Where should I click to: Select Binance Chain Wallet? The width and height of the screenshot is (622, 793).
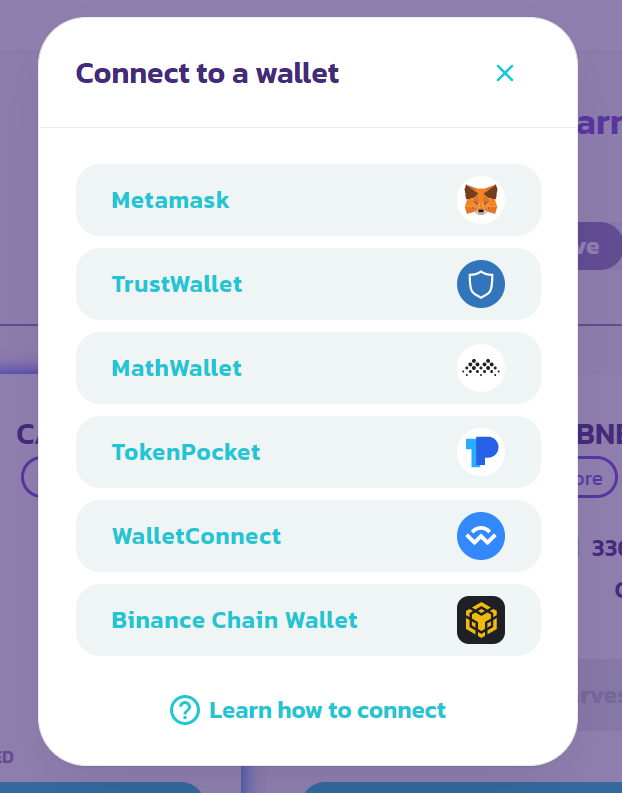[308, 620]
